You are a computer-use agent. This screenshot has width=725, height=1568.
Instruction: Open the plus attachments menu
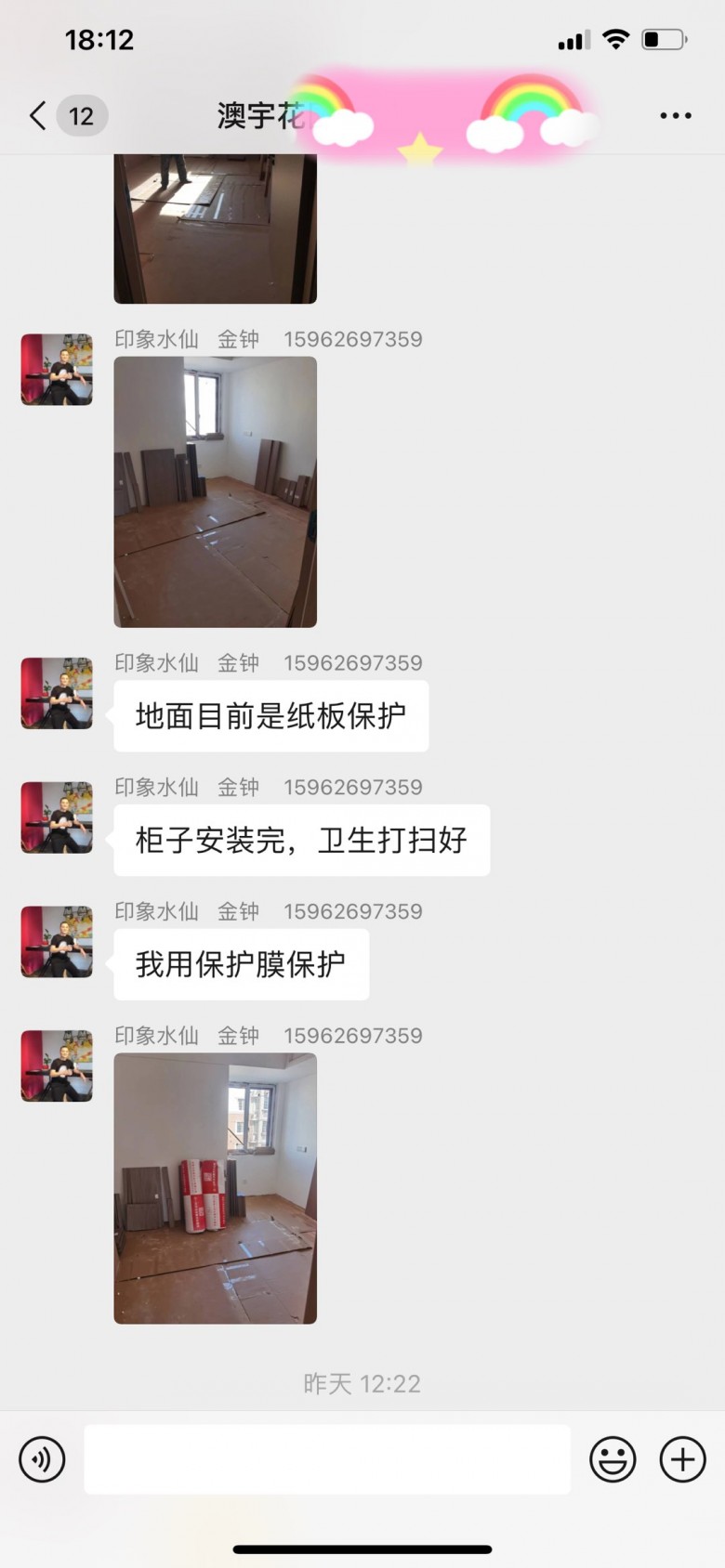682,1459
